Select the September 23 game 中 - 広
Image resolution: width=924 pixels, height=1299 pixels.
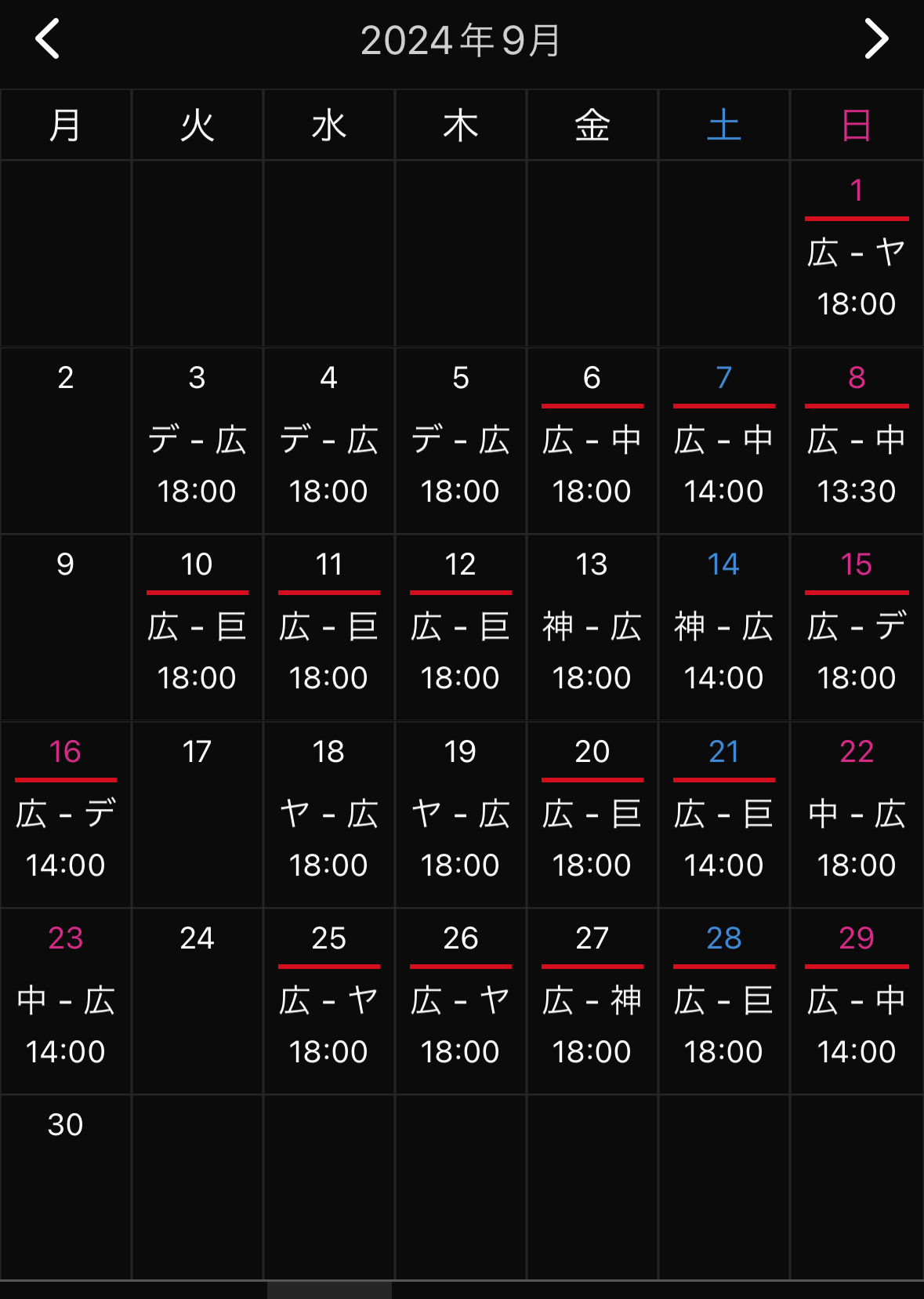[x=66, y=1002]
